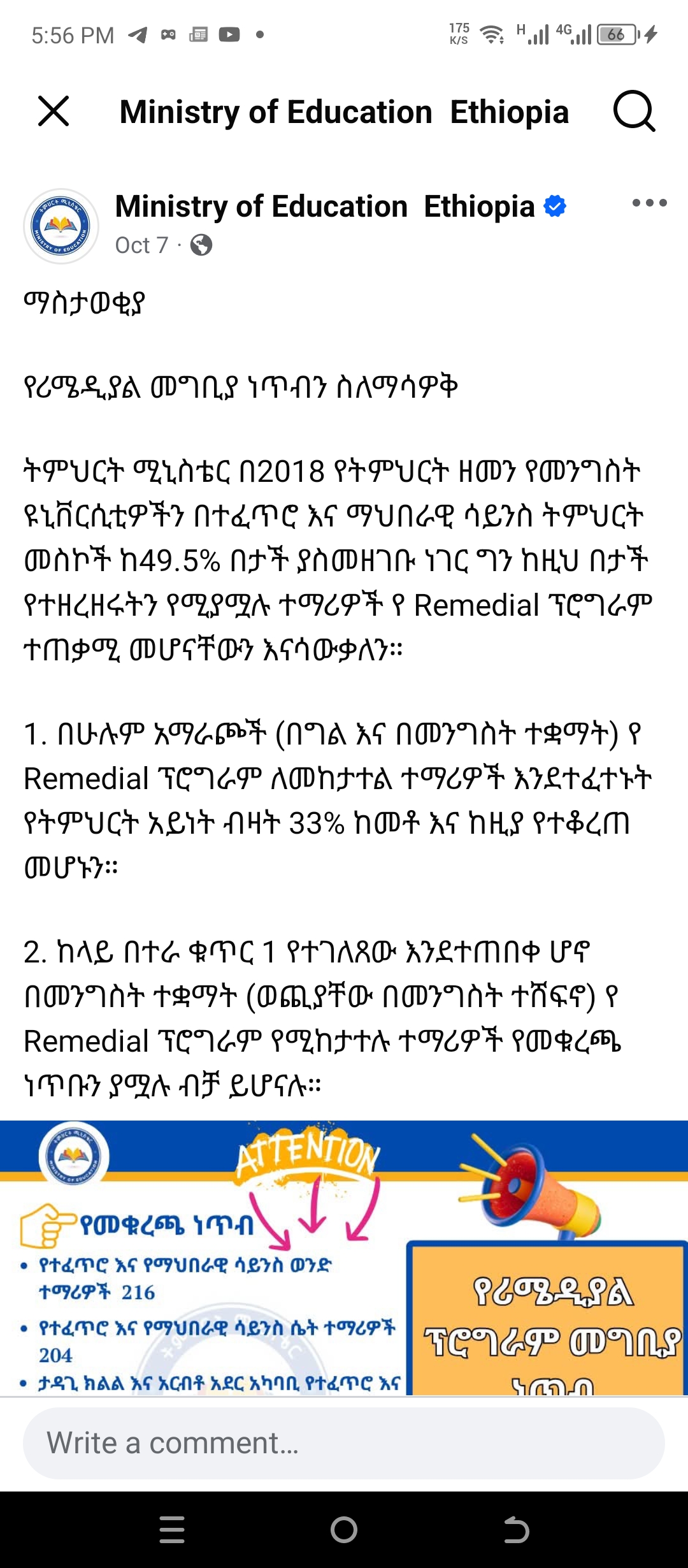This screenshot has height=1568, width=688.
Task: Open the post's three-dot options menu
Action: (649, 203)
